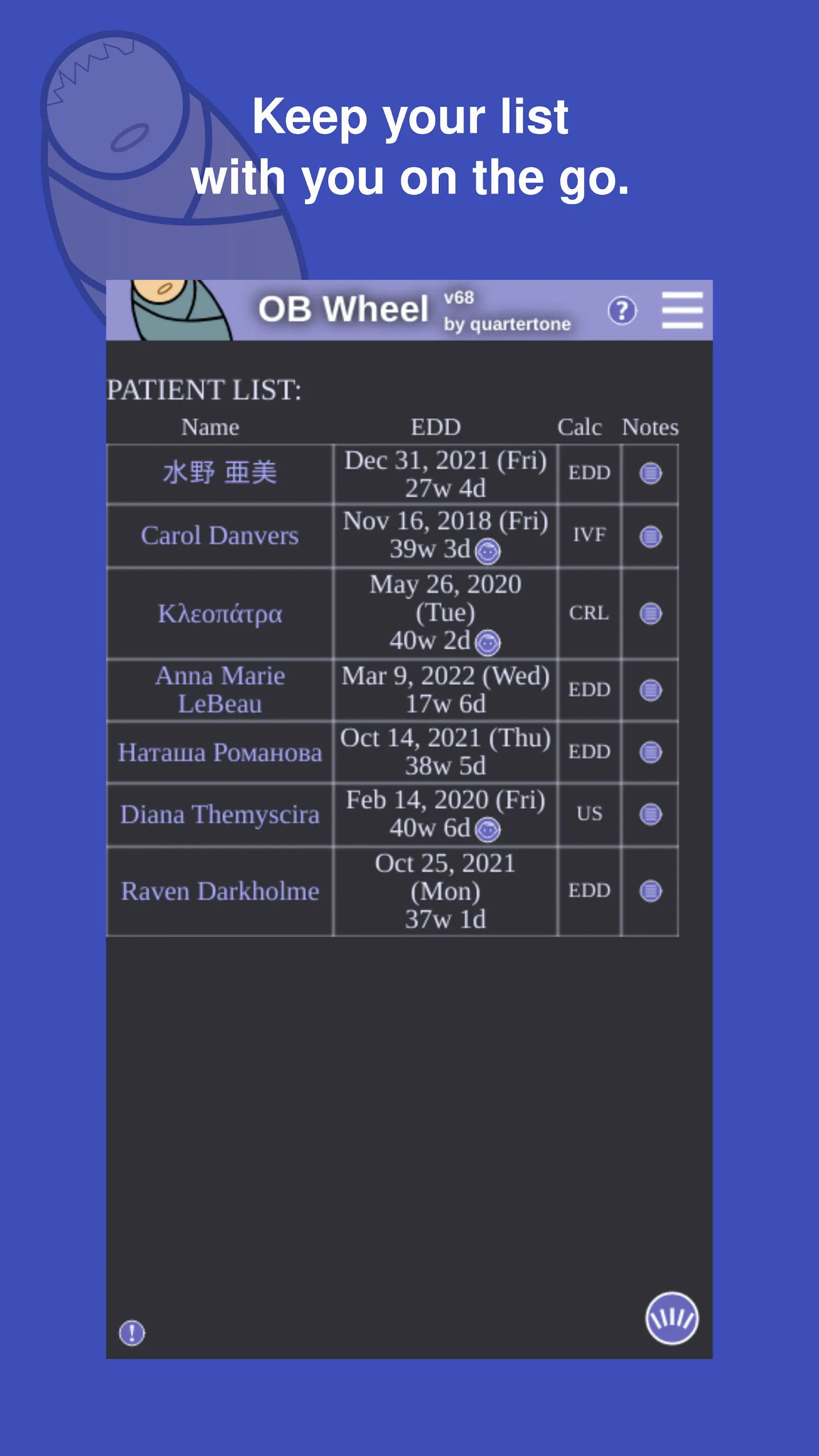
Task: Select patient Raven Darkholme
Action: click(220, 890)
